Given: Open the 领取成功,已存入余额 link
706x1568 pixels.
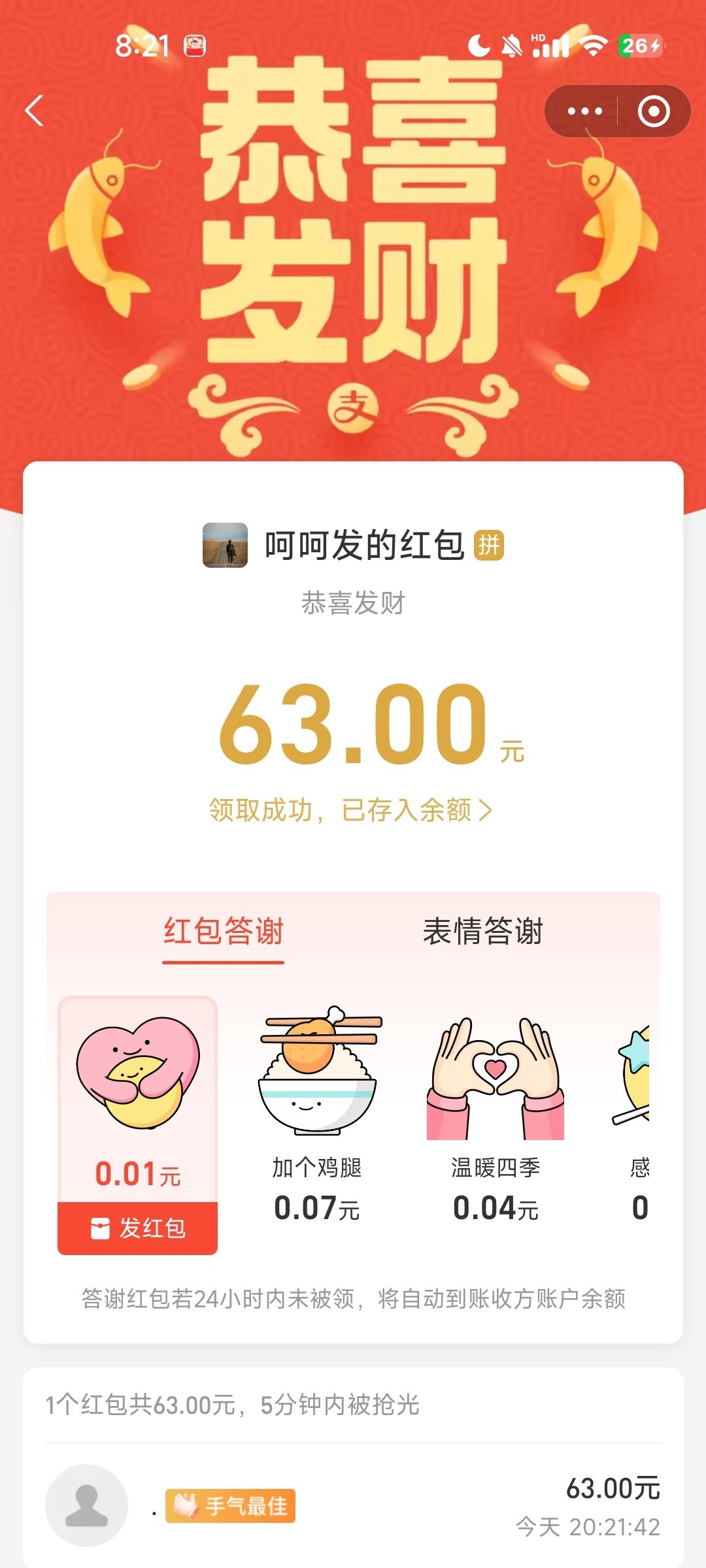Looking at the screenshot, I should [x=350, y=810].
